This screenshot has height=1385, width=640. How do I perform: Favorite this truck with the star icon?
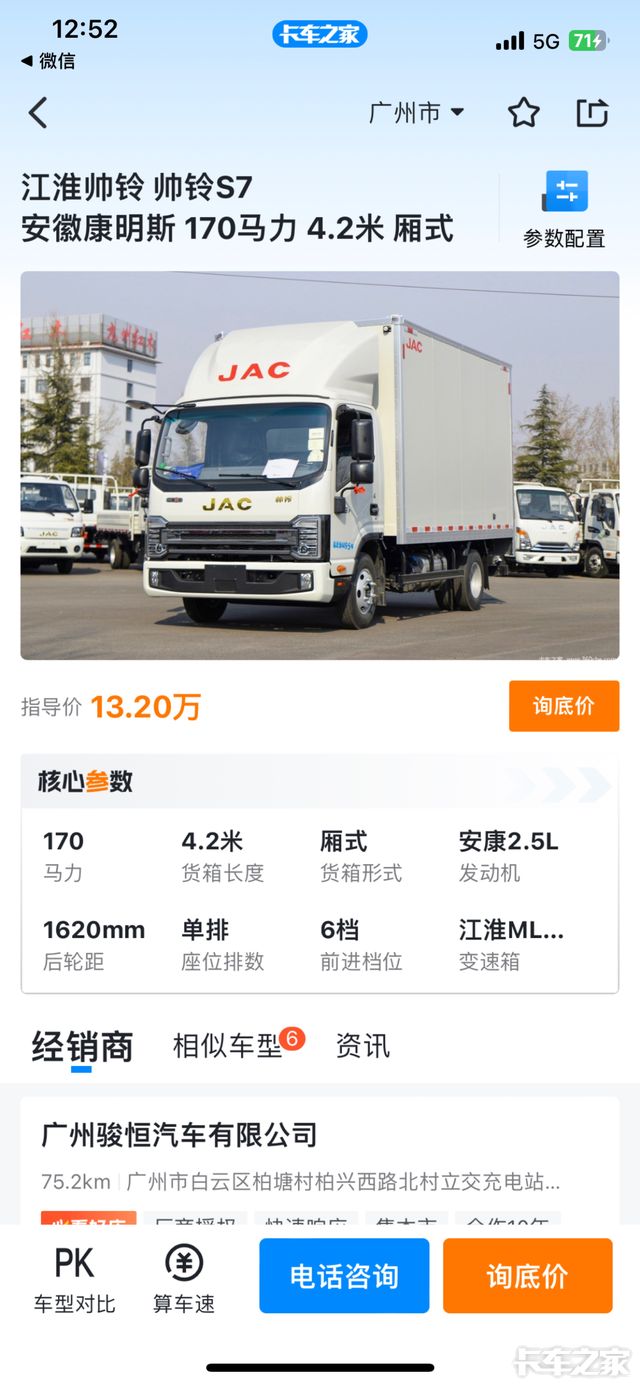tap(524, 113)
